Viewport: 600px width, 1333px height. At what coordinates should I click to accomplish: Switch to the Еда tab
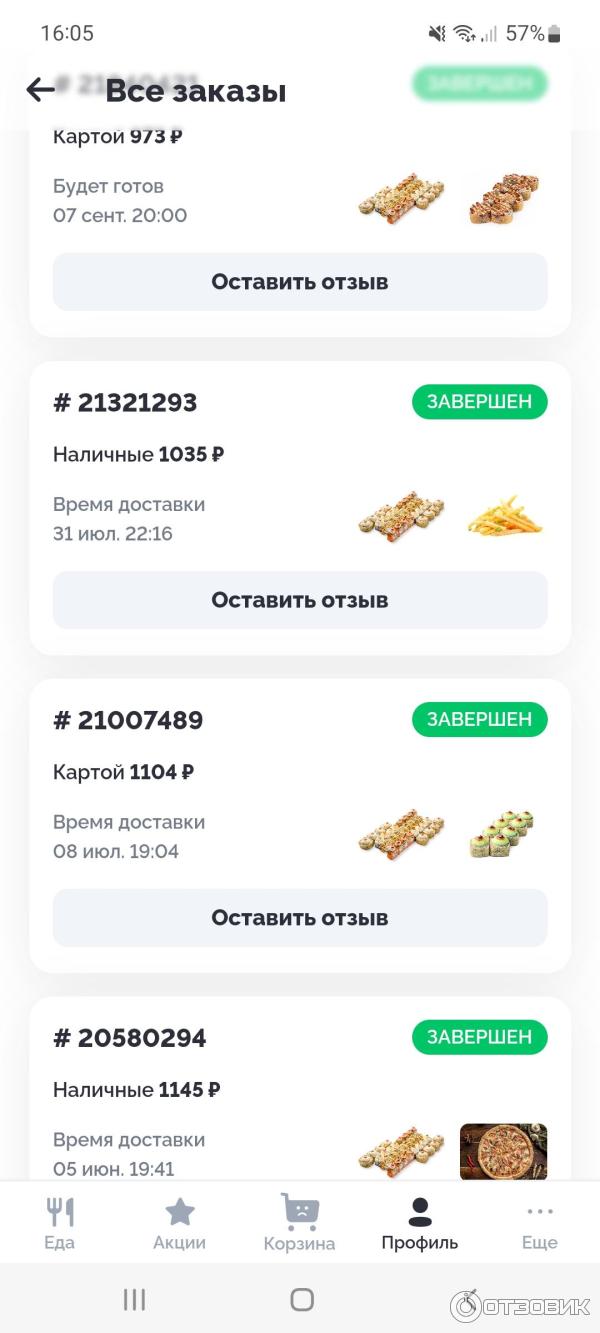[x=60, y=1224]
